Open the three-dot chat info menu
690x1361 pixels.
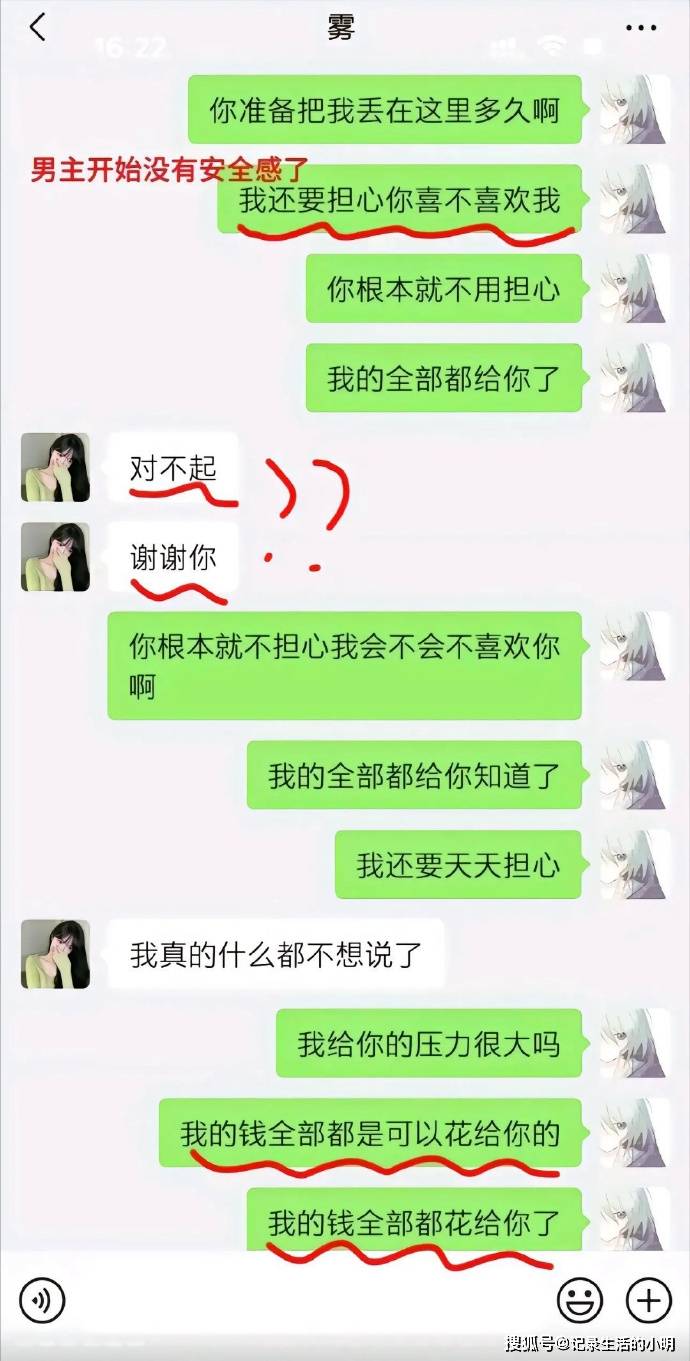[x=641, y=28]
